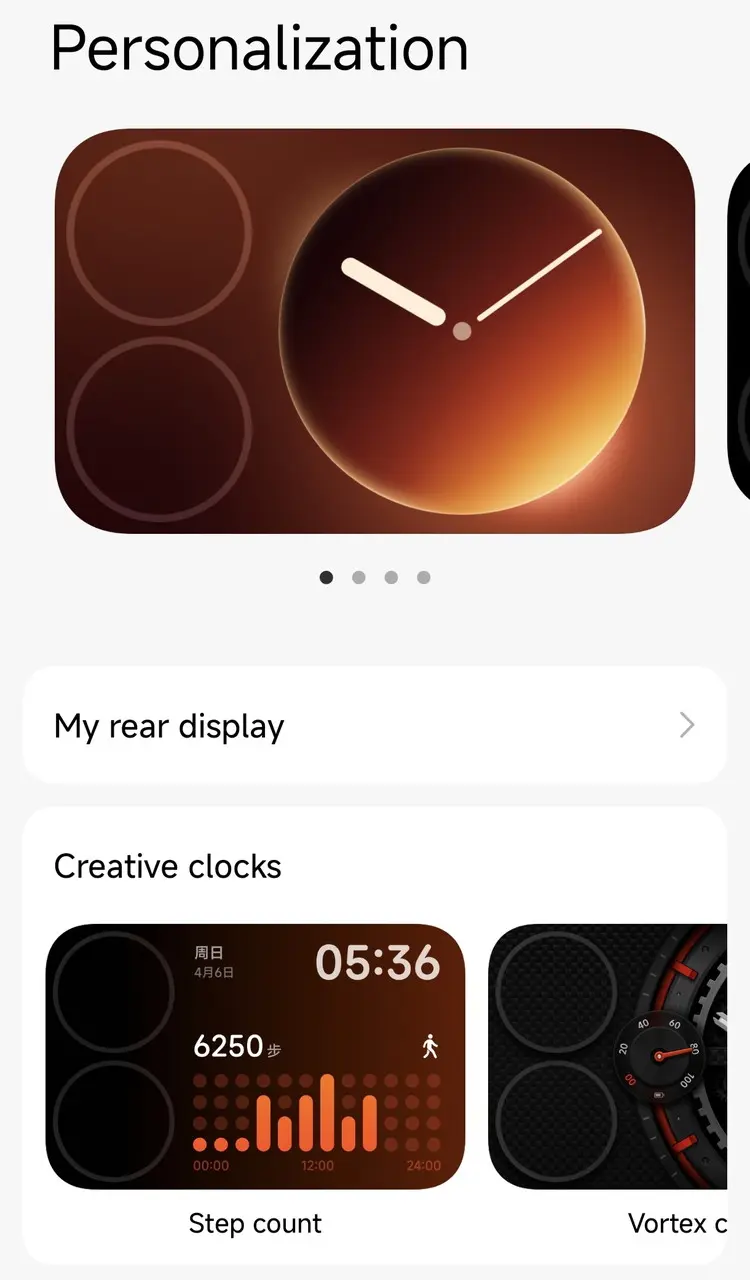Click the lower camera lens circle in Step count preview

click(110, 1120)
